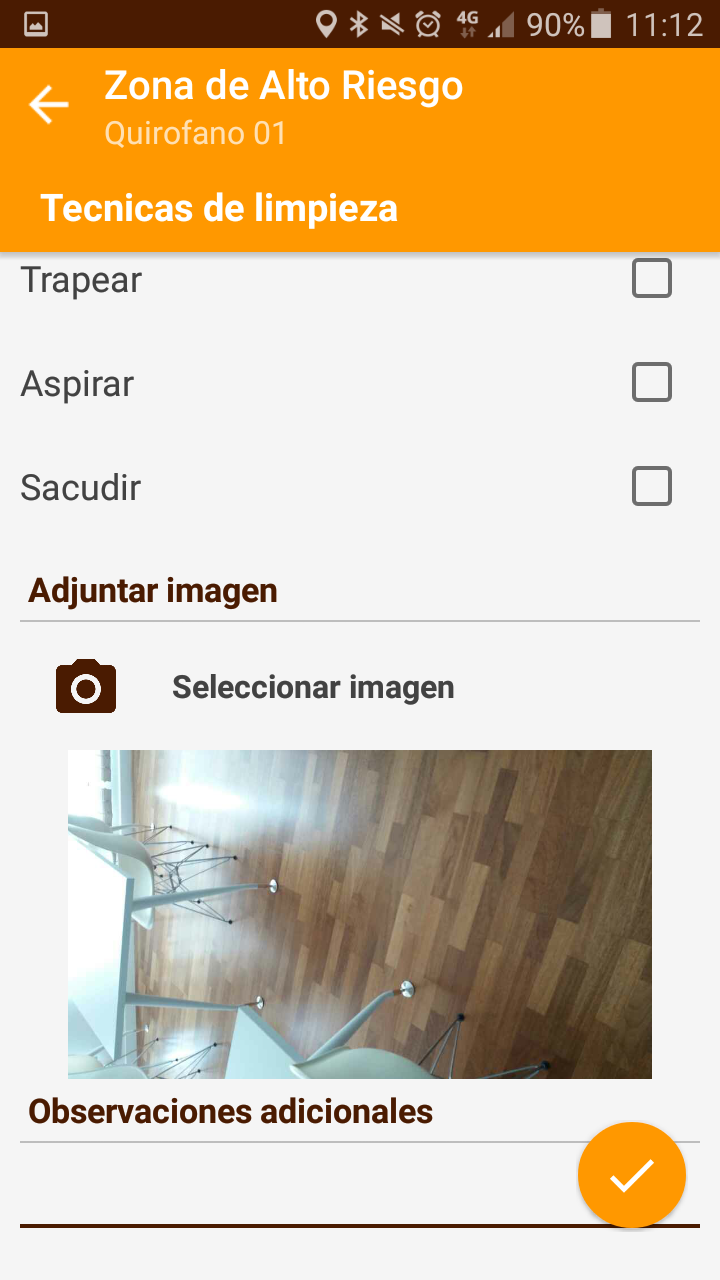Check the Trapear checkbox
720x1280 pixels.
pos(652,279)
